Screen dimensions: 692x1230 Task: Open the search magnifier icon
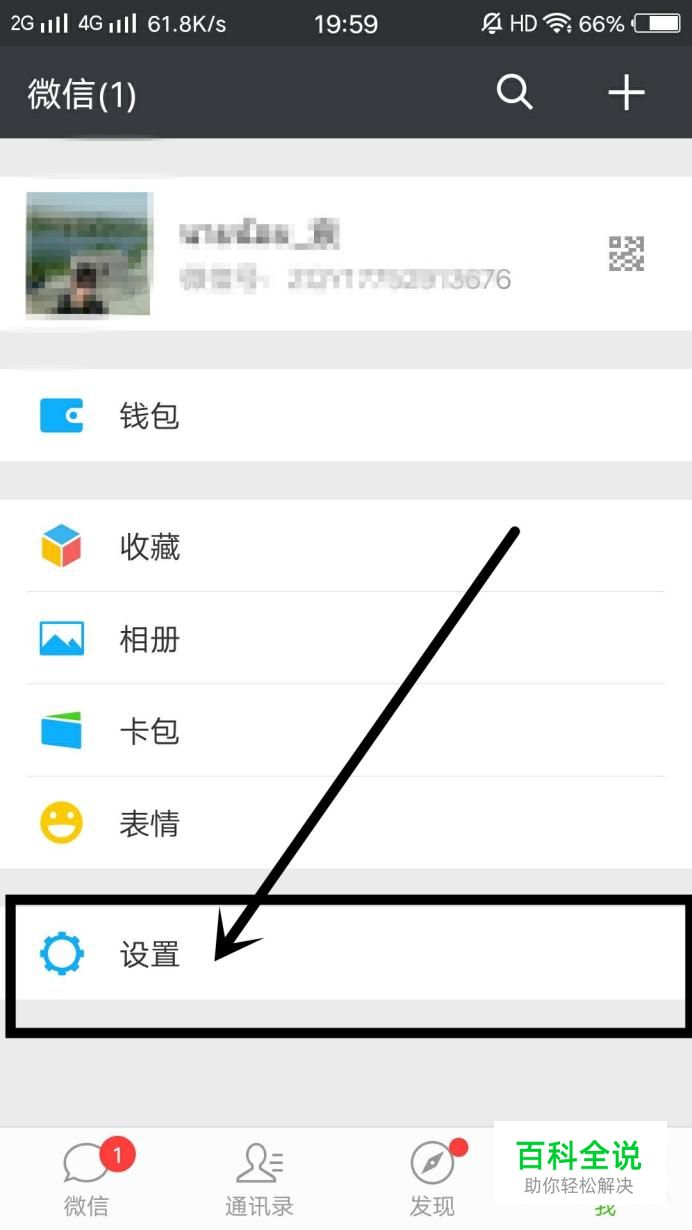click(514, 93)
